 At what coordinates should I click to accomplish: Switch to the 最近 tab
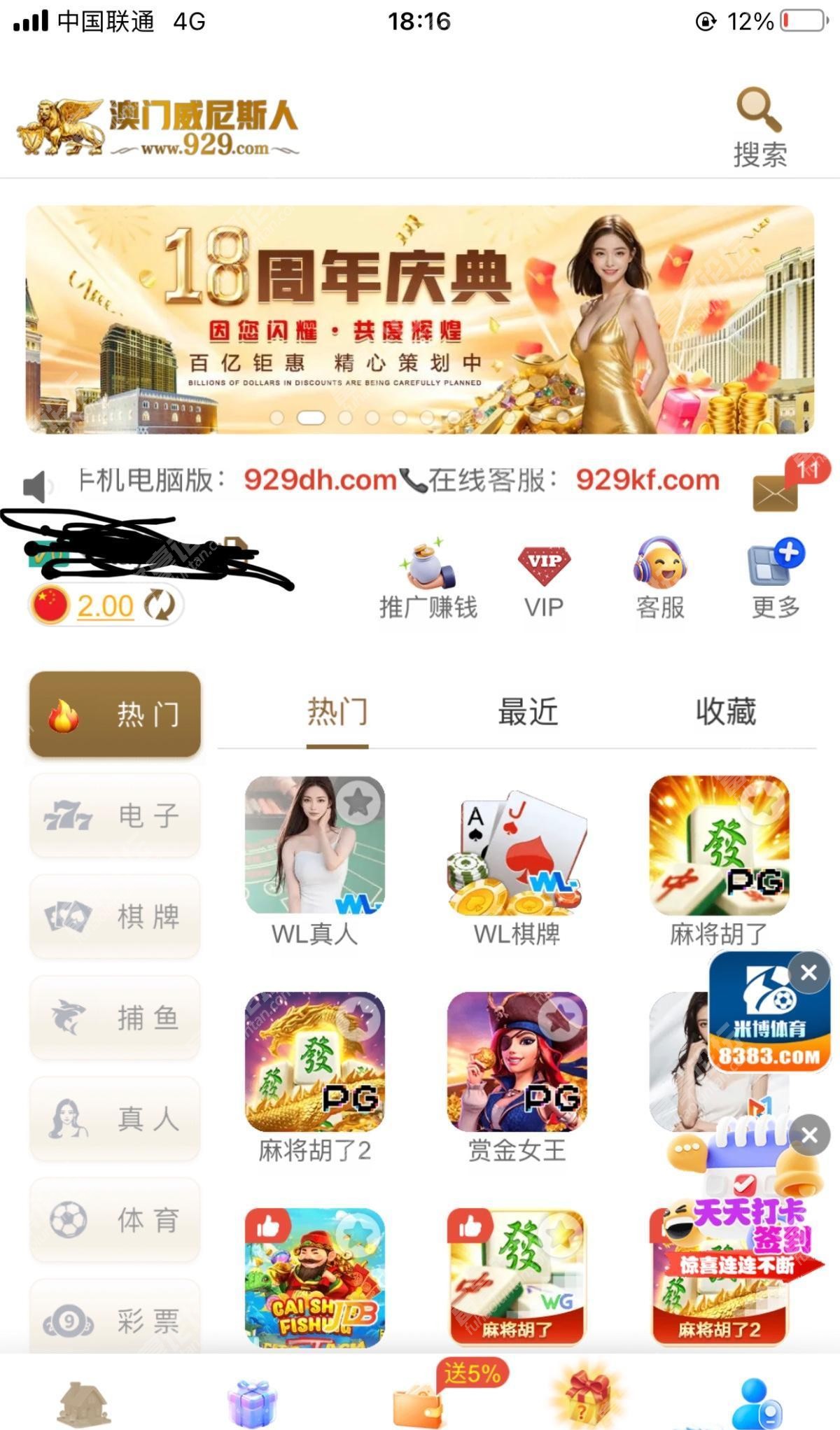coord(528,712)
